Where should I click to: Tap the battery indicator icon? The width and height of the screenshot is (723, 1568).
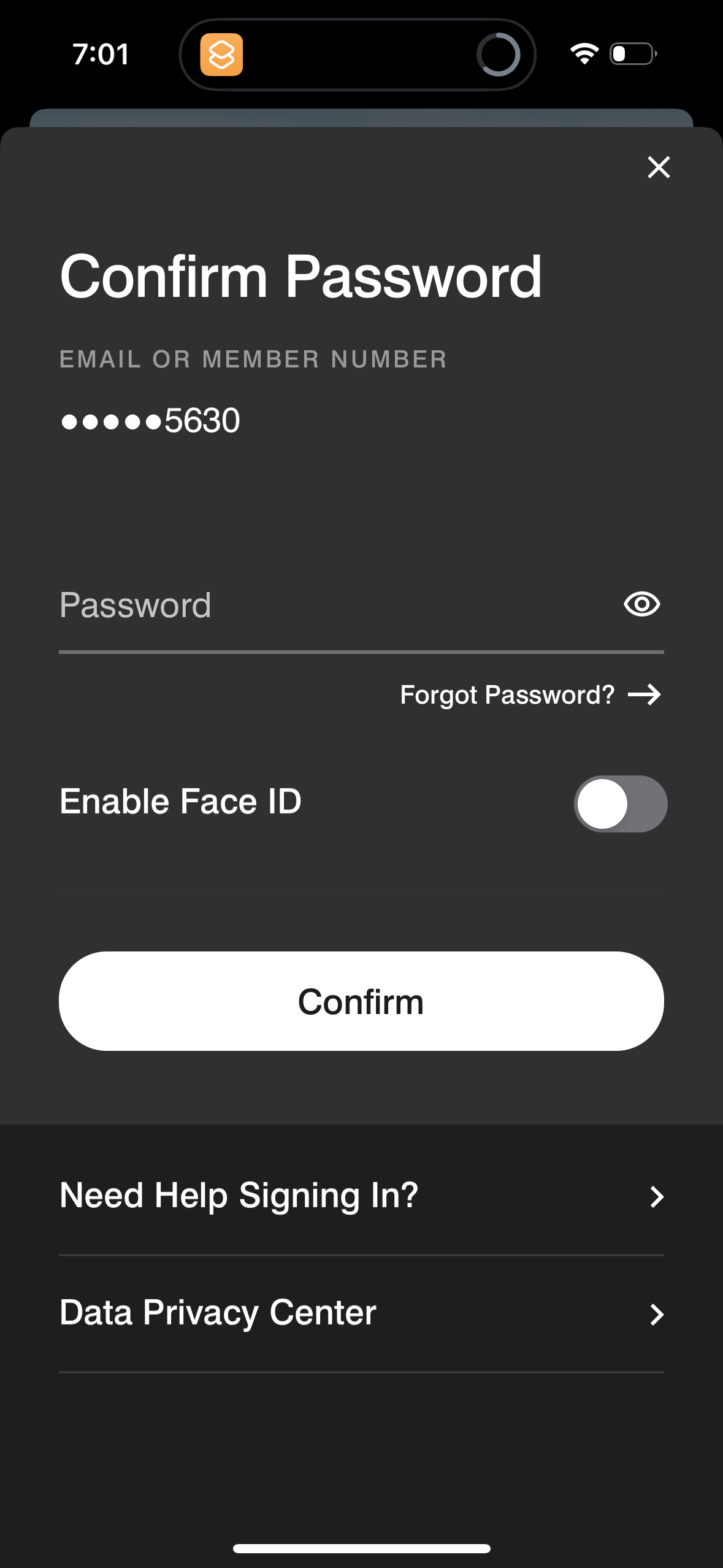point(630,54)
